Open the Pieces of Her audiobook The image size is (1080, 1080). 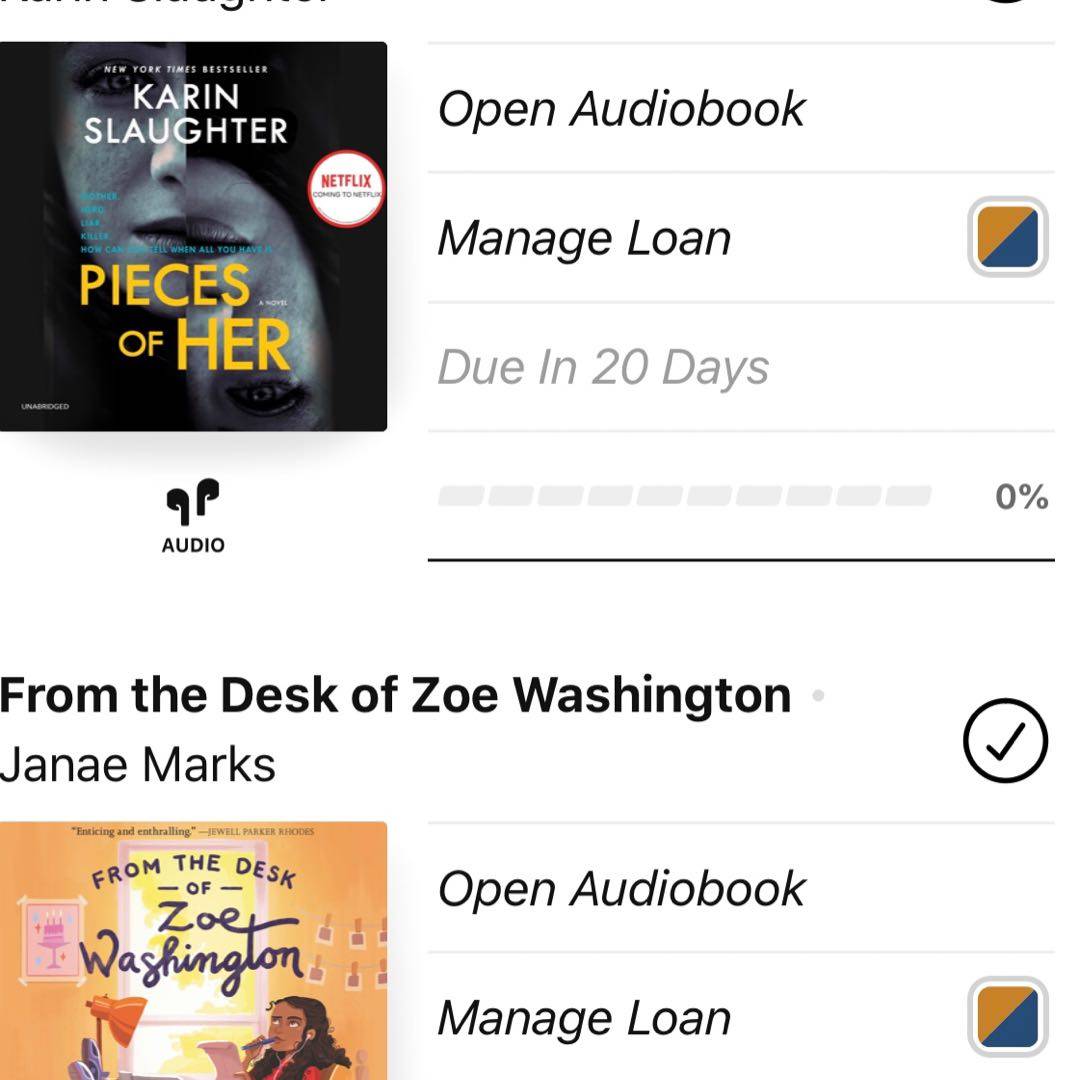click(x=621, y=109)
